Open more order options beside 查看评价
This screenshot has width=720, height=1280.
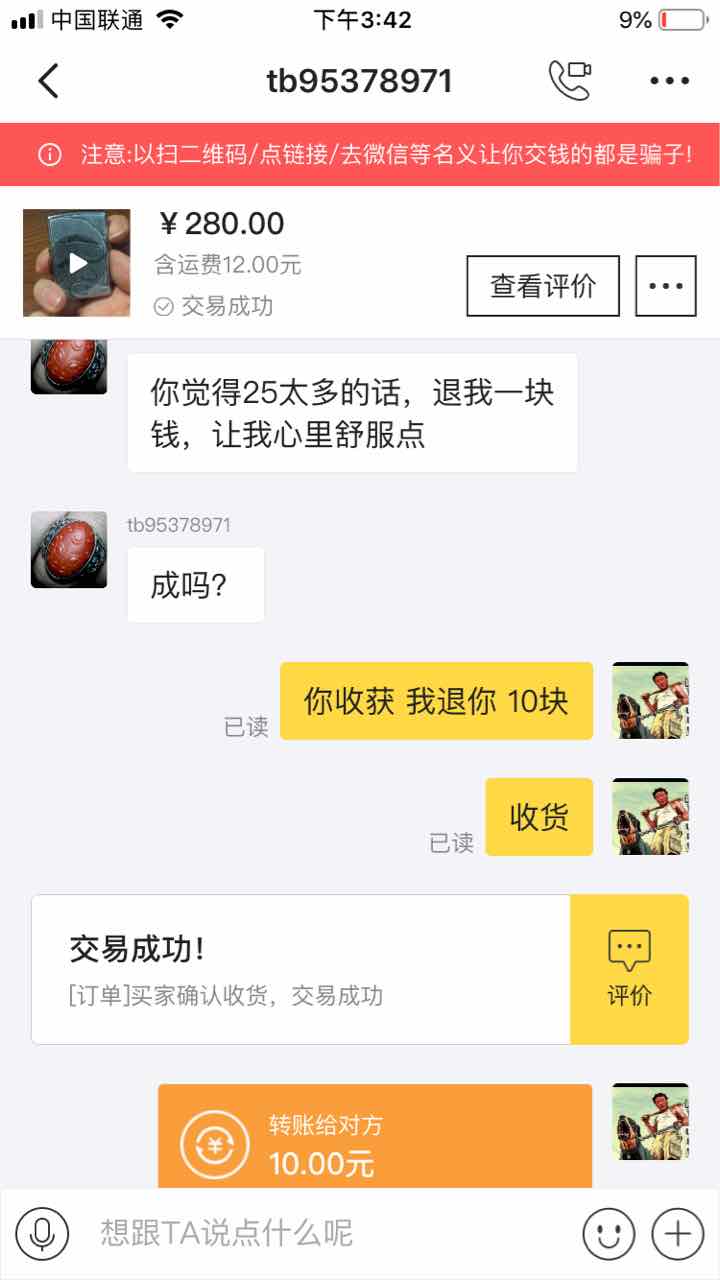(666, 286)
